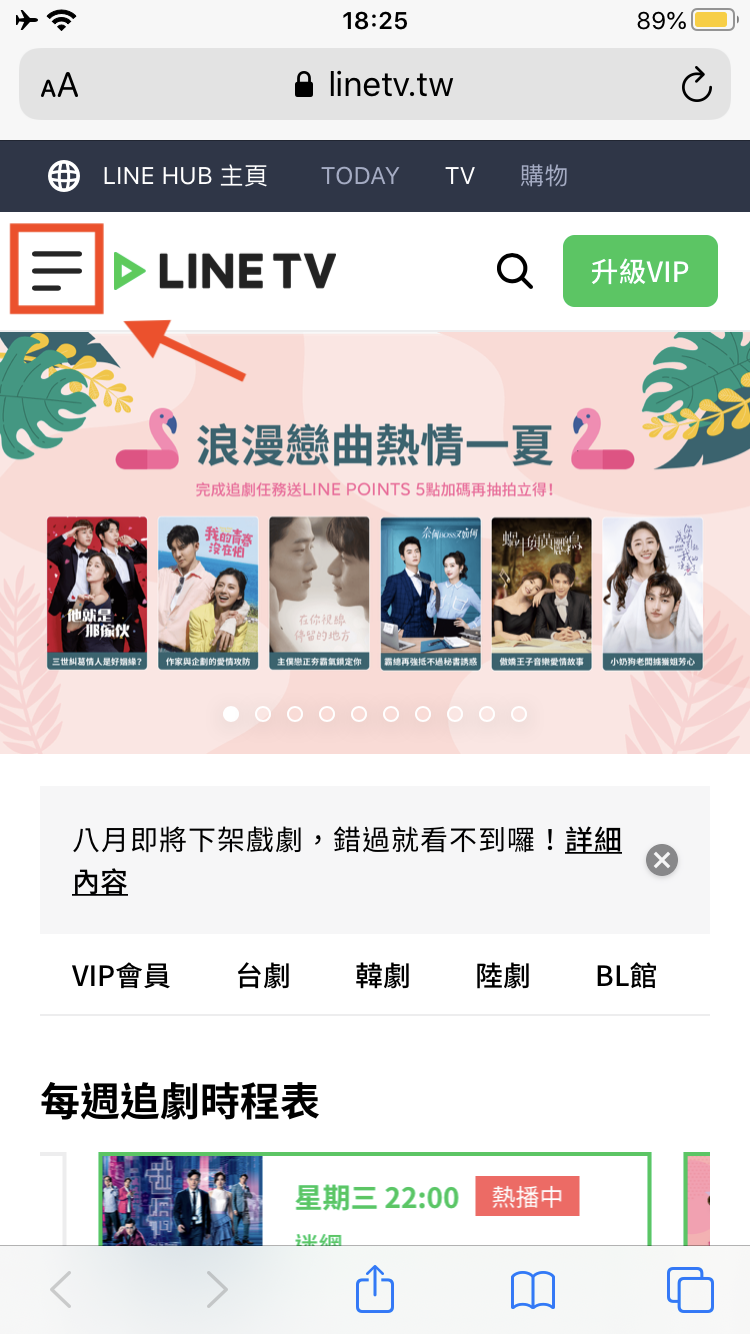Reload the linetv.tw page
Image resolution: width=750 pixels, height=1334 pixels.
coord(696,86)
